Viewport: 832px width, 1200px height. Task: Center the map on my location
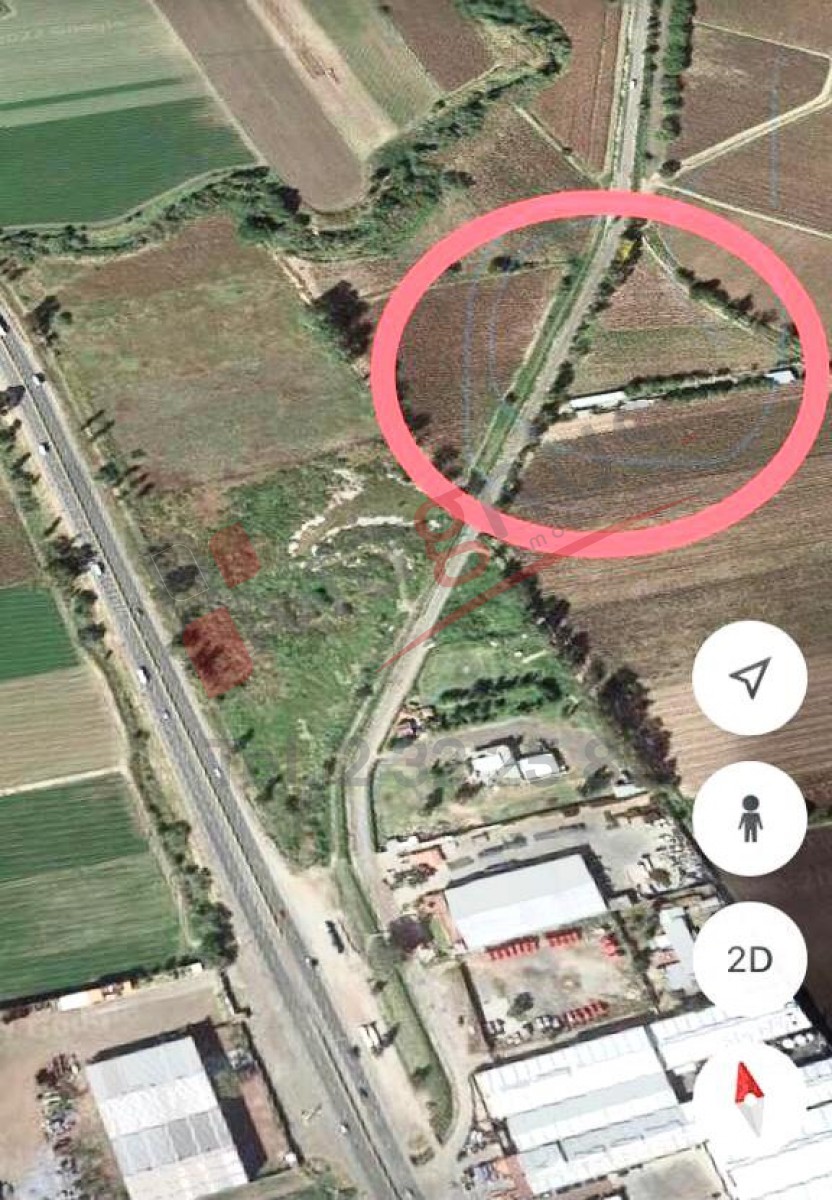pyautogui.click(x=749, y=678)
